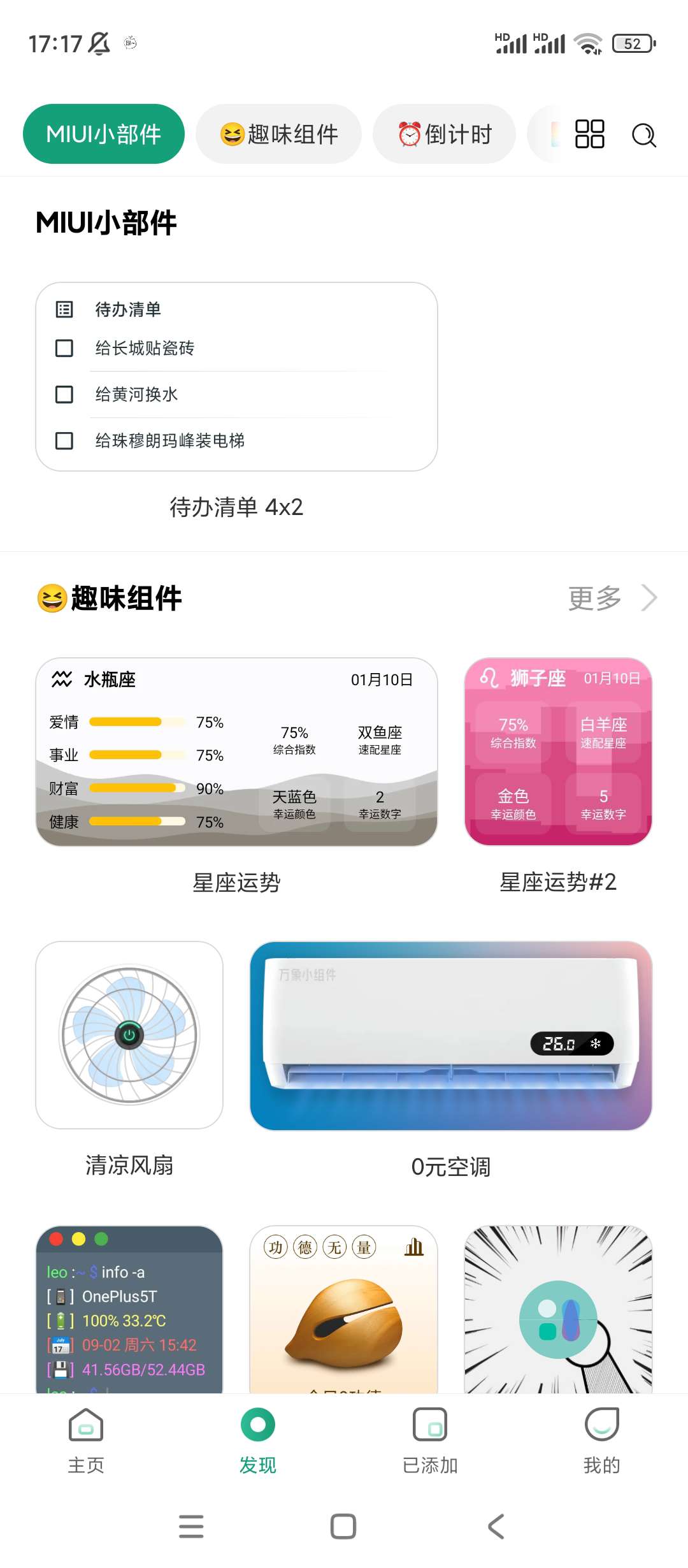Open the 星座运势#2 widget card

558,752
